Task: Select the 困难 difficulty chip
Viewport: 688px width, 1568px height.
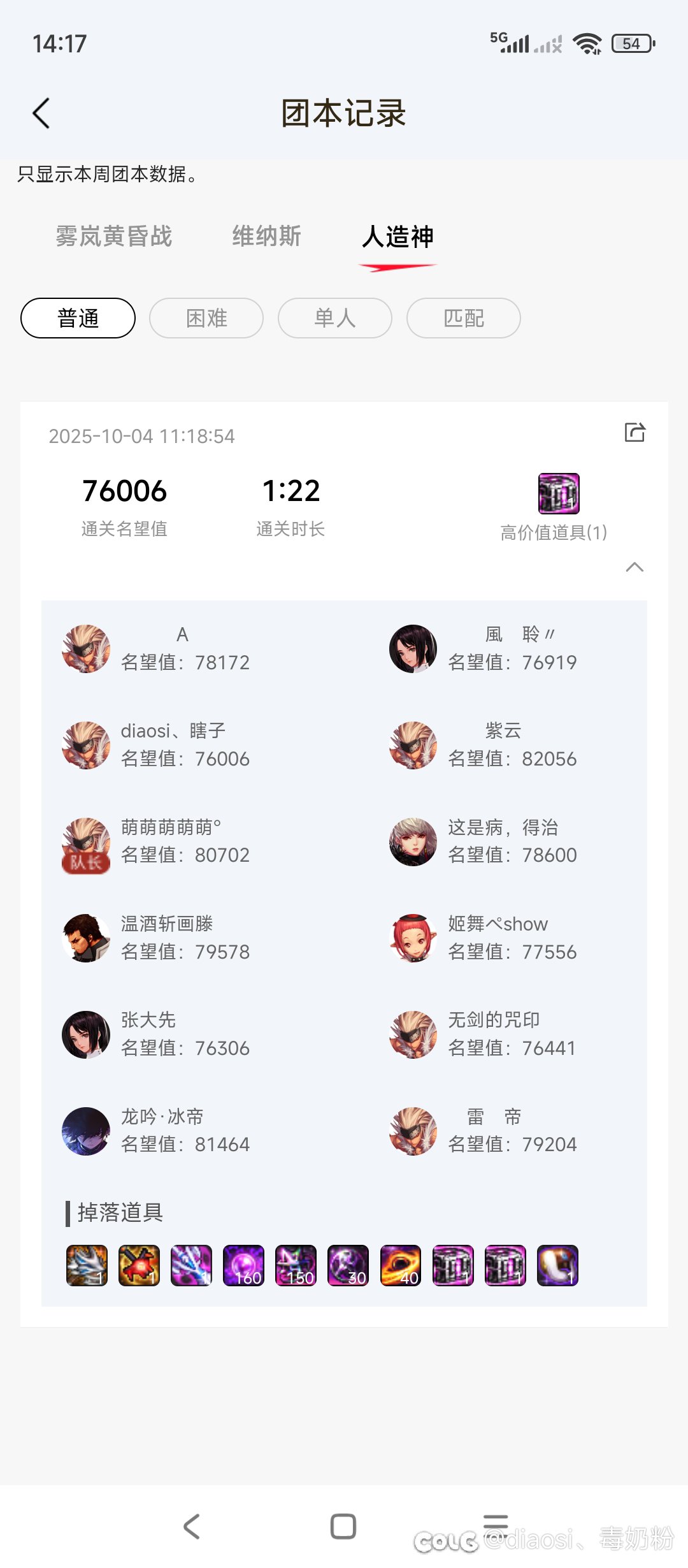Action: [206, 318]
